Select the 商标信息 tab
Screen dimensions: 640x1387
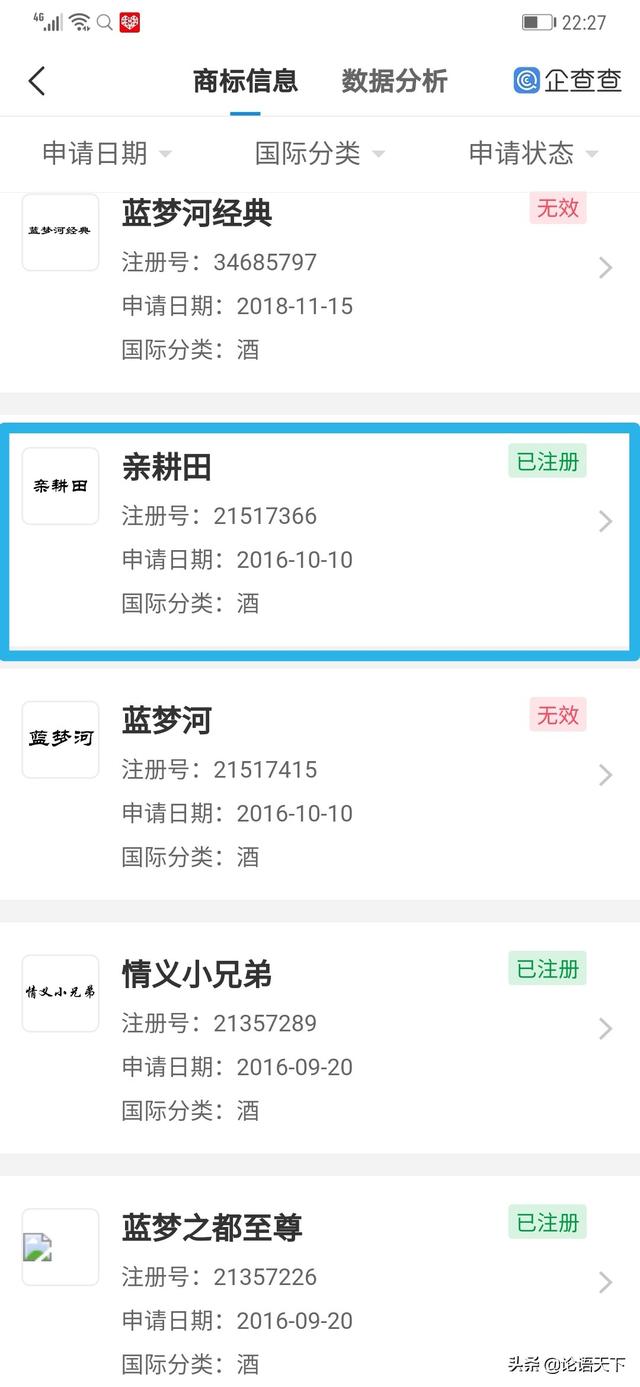pos(245,81)
